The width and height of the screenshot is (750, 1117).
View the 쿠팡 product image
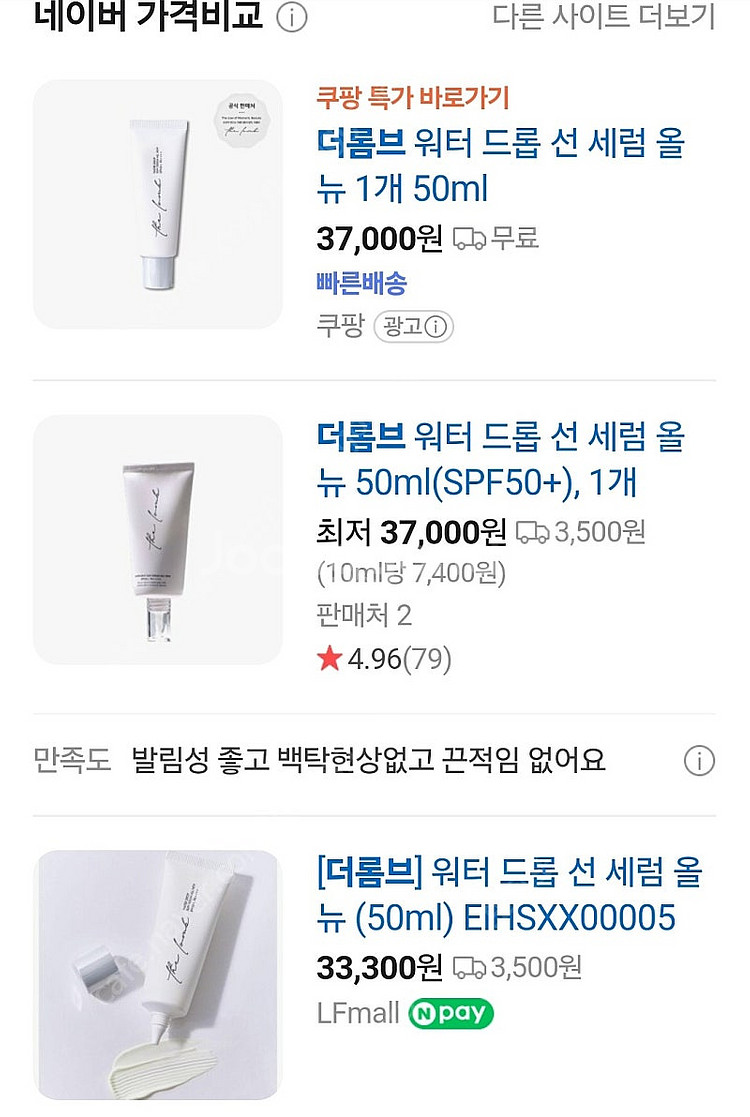tap(158, 205)
